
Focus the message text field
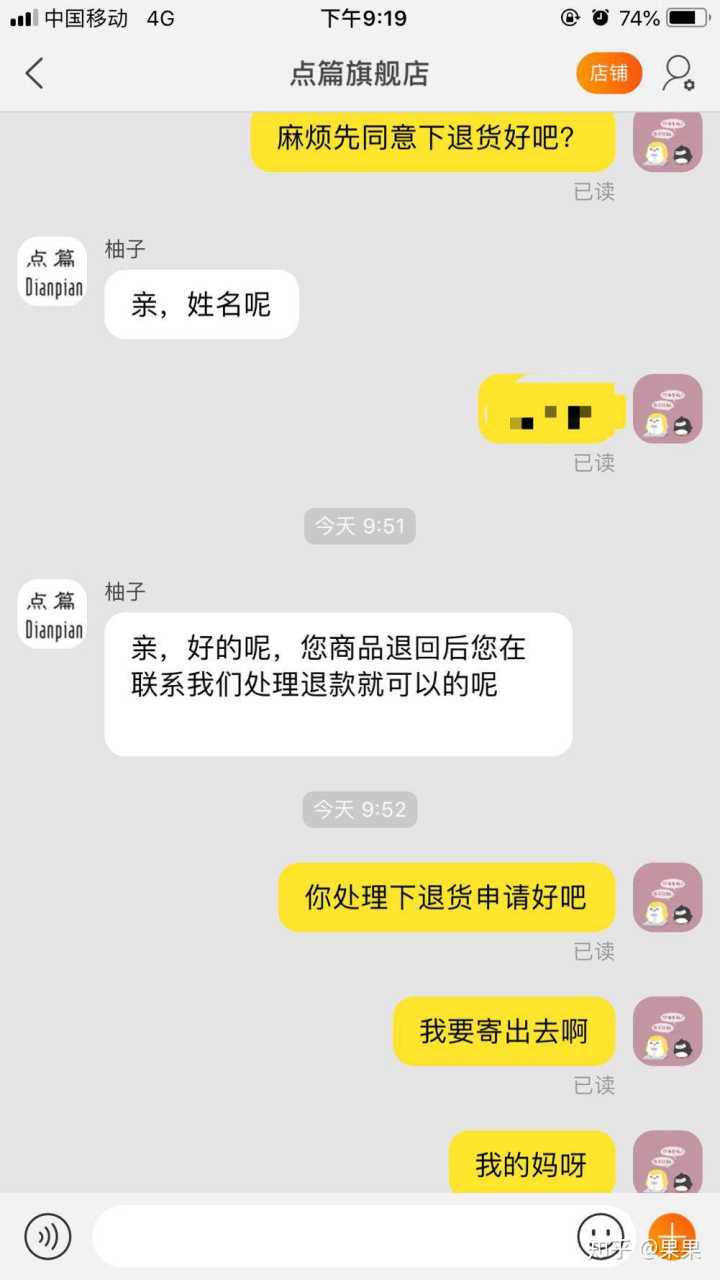[330, 1236]
